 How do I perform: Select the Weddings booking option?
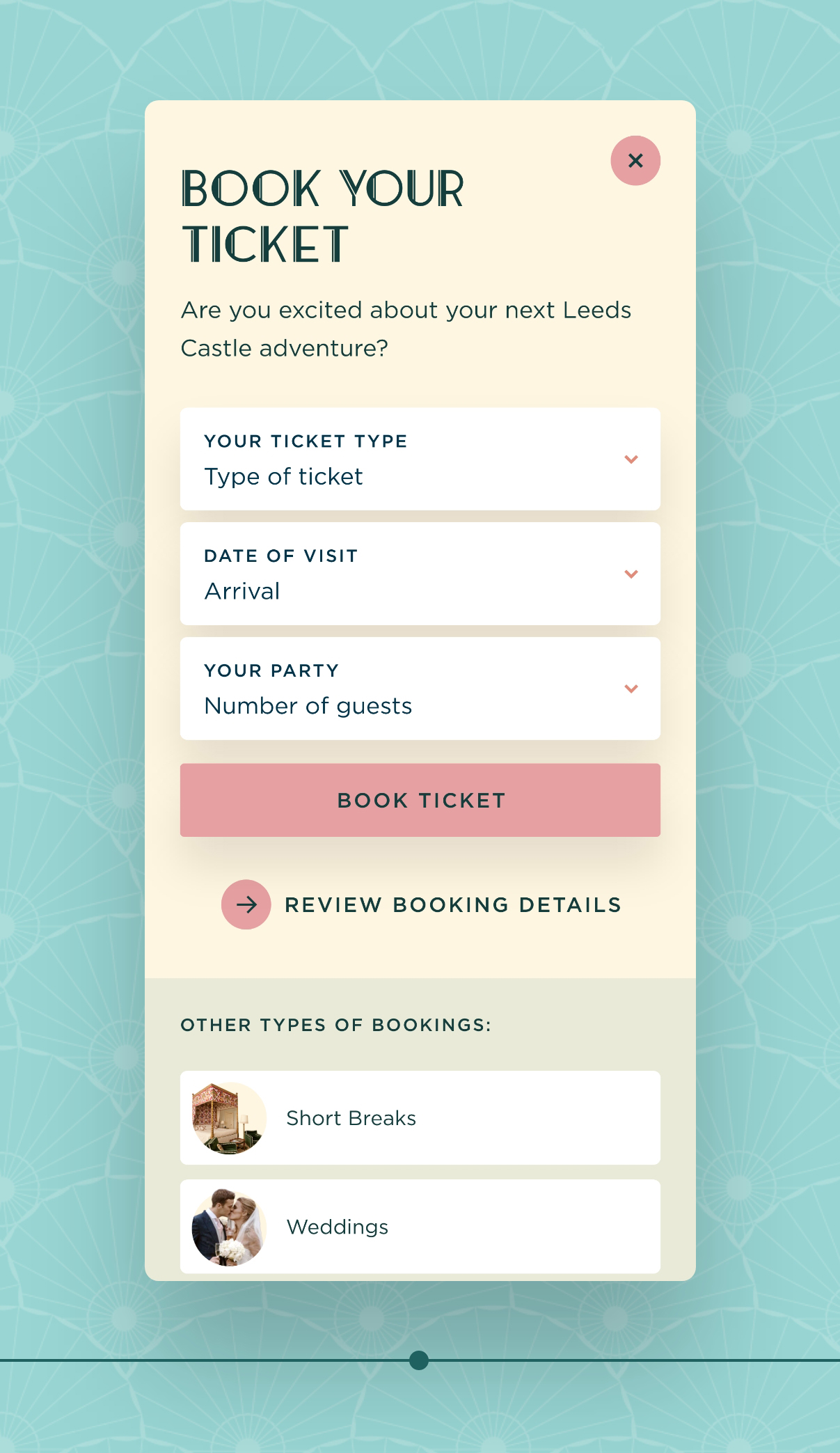tap(420, 1226)
